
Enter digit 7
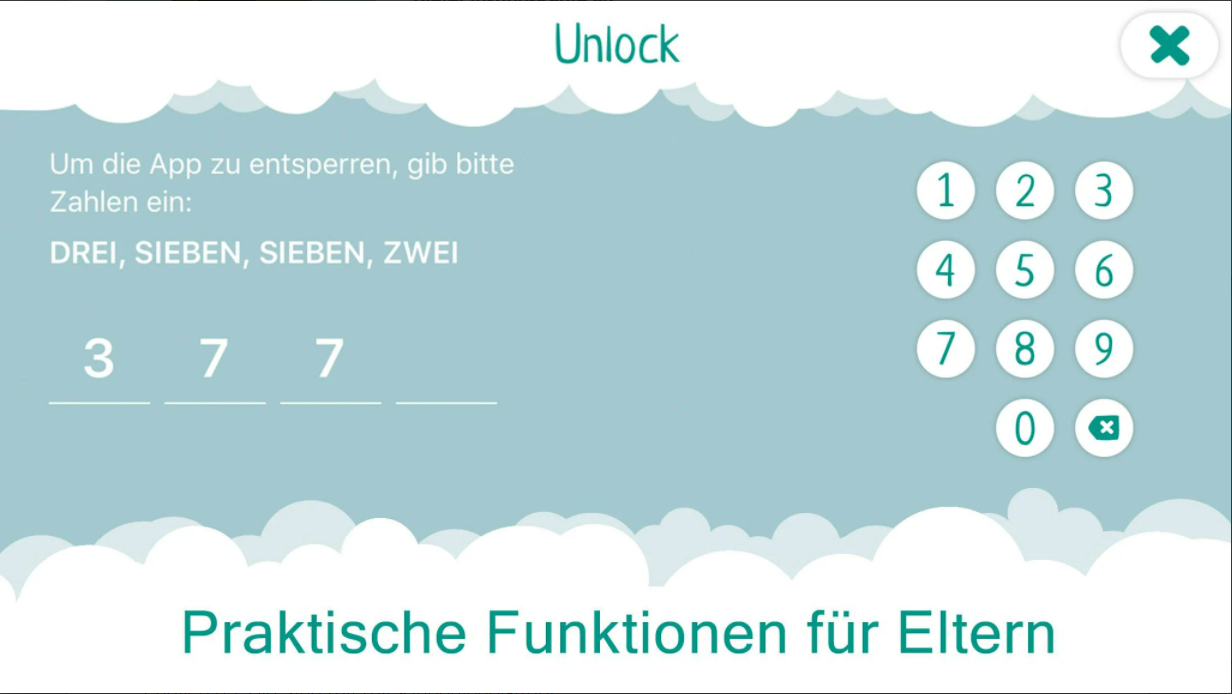click(x=945, y=349)
